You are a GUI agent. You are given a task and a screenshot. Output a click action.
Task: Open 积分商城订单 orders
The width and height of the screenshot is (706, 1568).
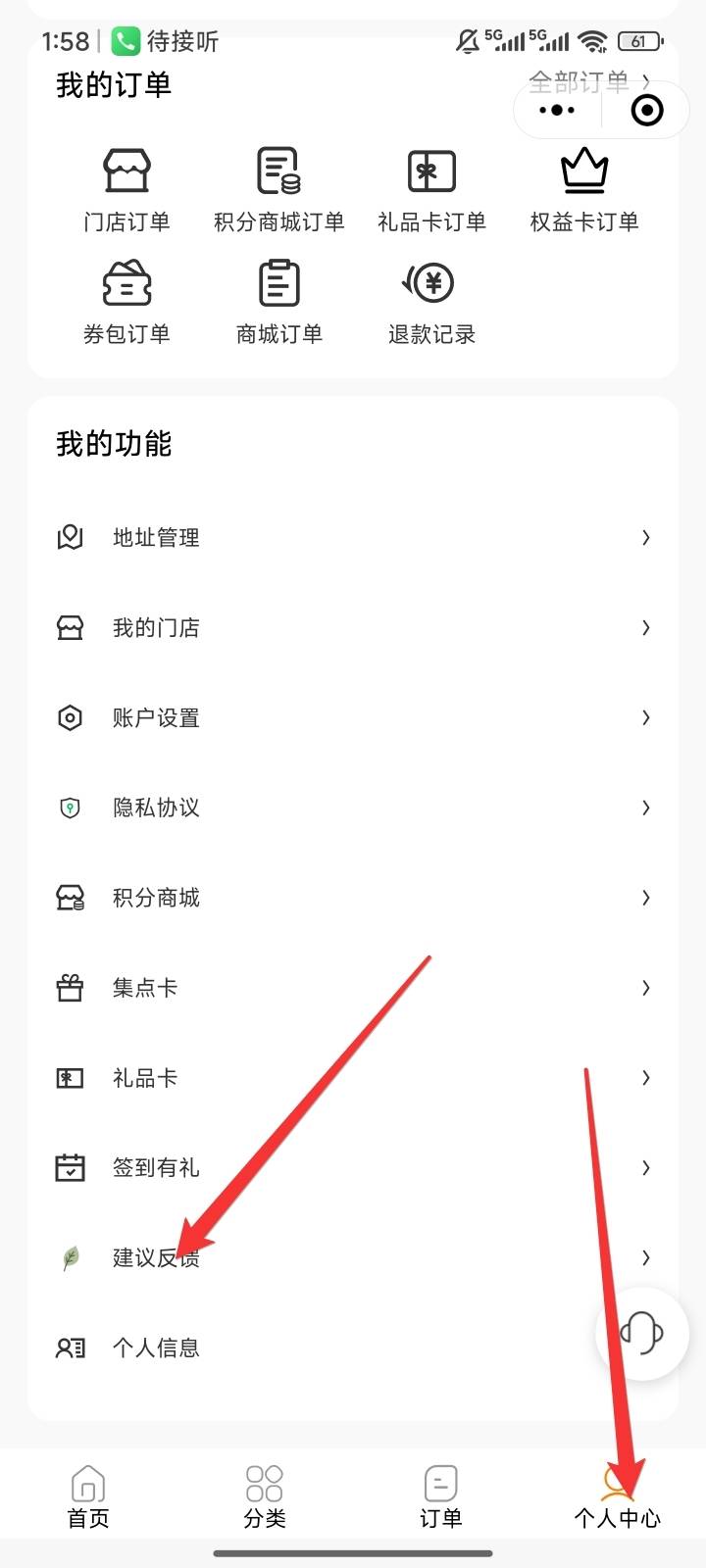point(278,191)
